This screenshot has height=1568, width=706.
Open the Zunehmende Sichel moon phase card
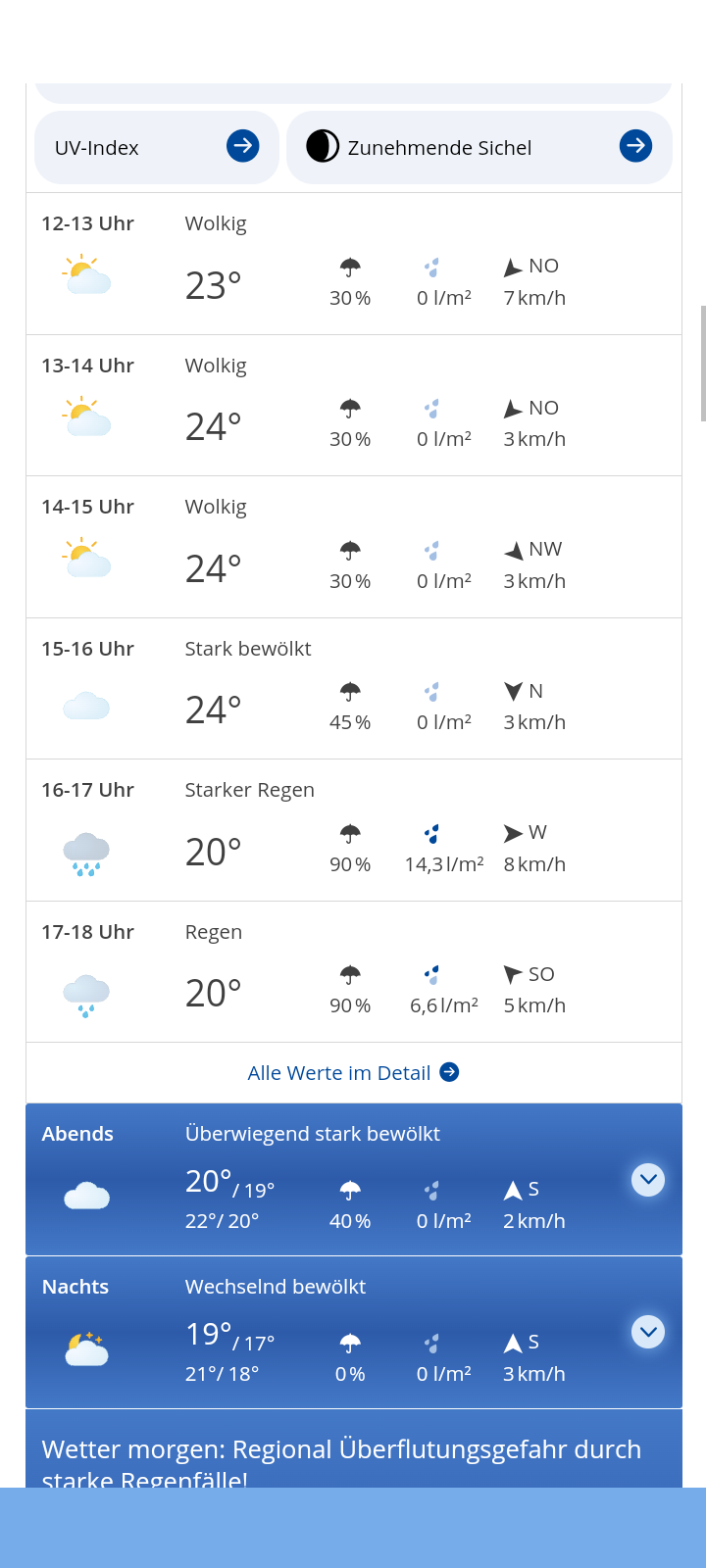(x=479, y=147)
